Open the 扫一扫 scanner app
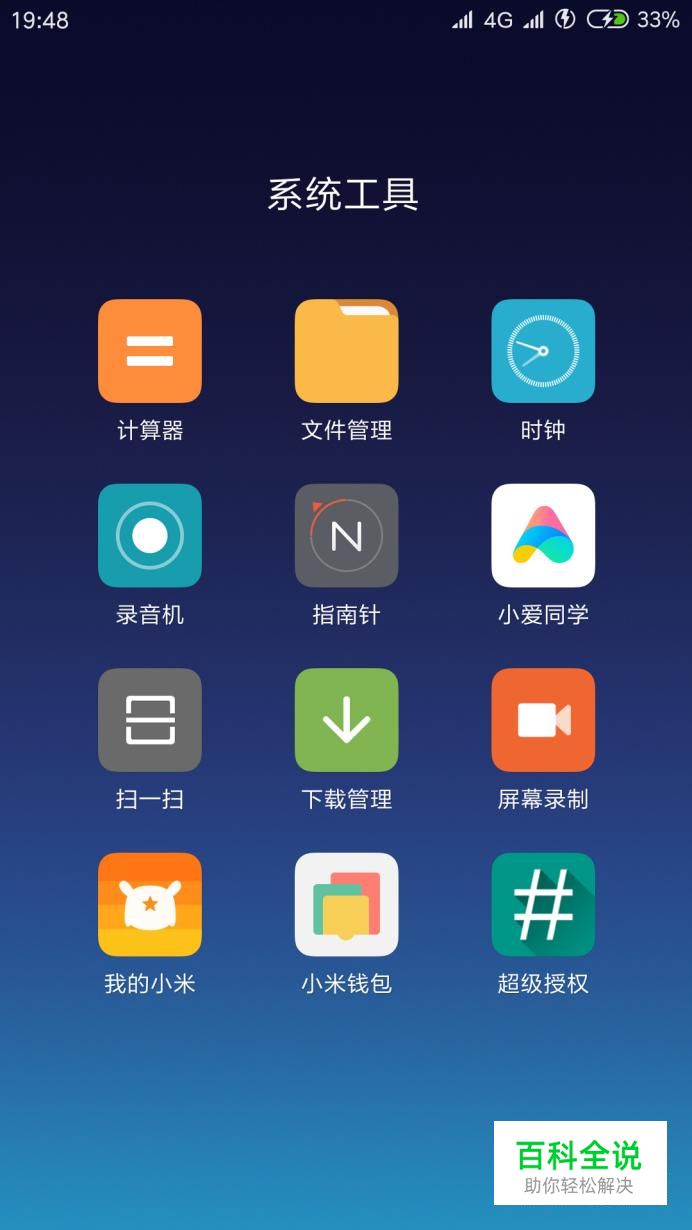Image resolution: width=692 pixels, height=1230 pixels. point(150,720)
